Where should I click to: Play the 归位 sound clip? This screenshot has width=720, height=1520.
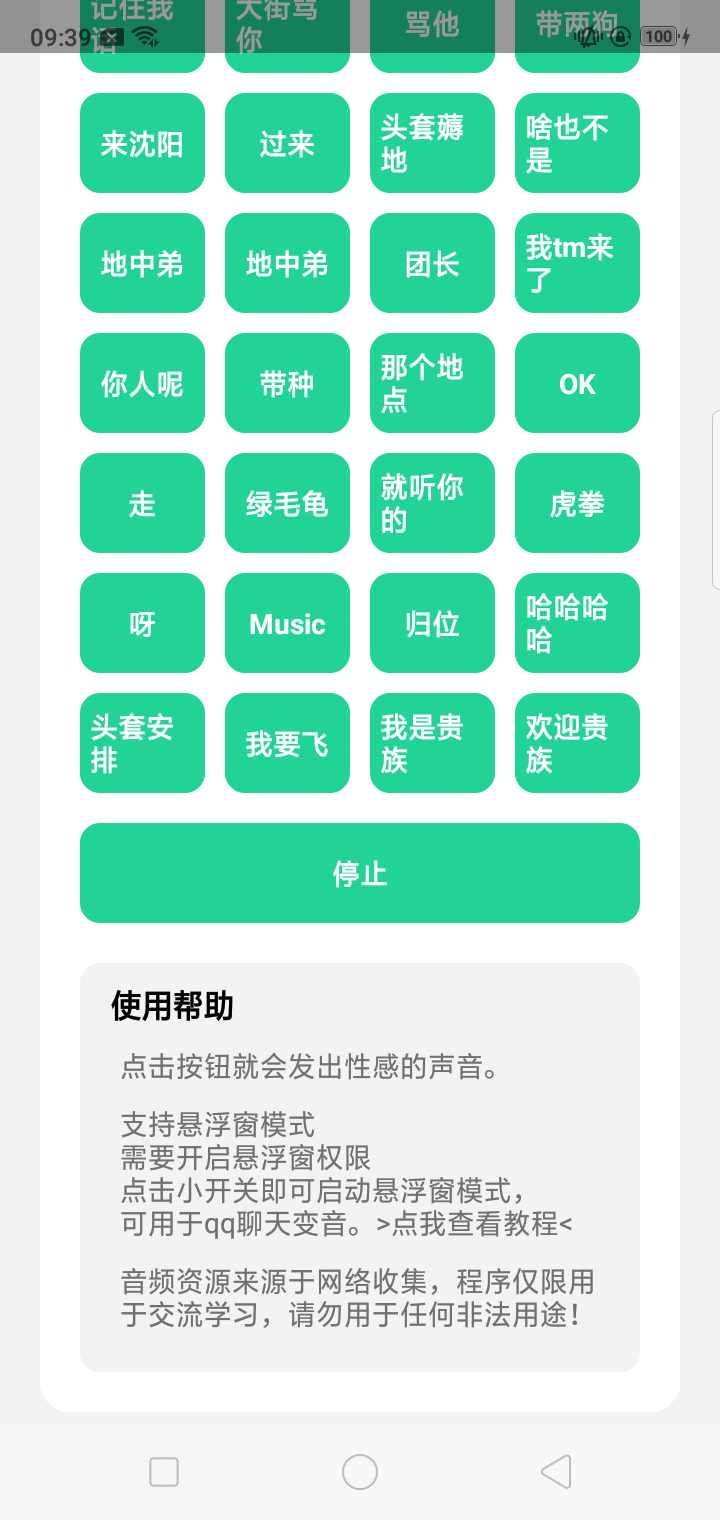pos(432,623)
